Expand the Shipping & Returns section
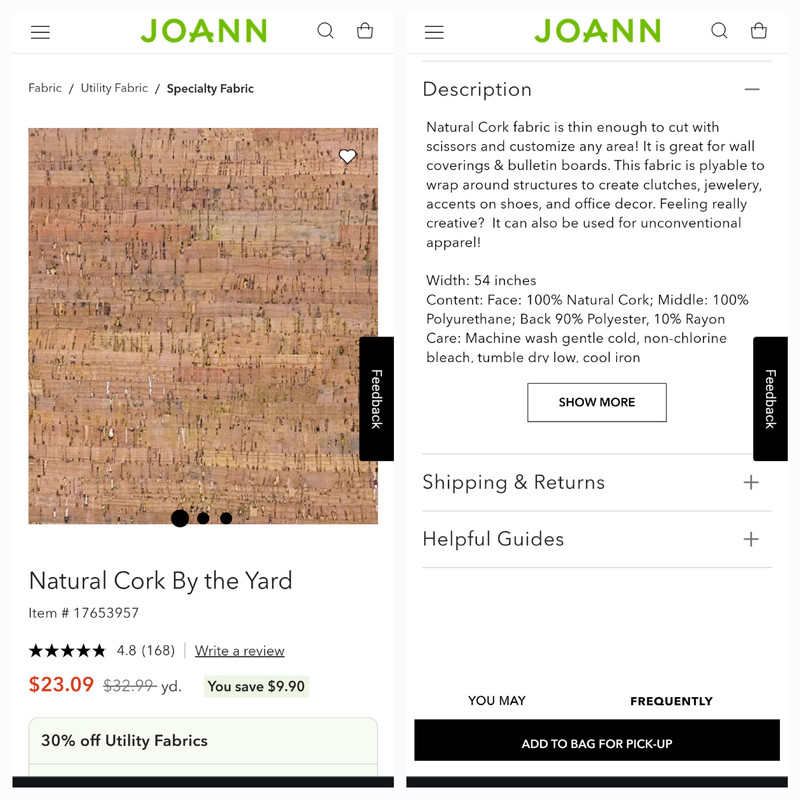 pyautogui.click(x=751, y=482)
